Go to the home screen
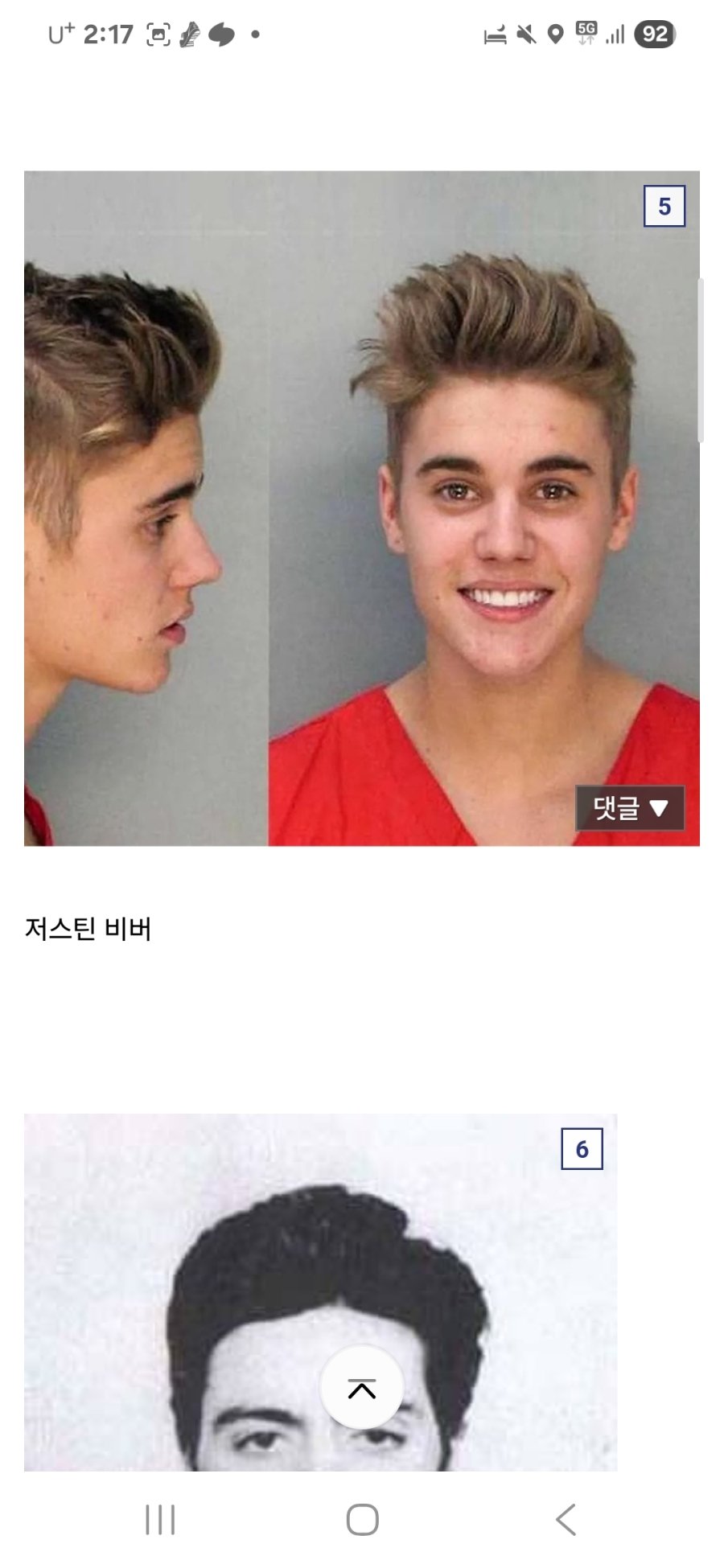 pyautogui.click(x=362, y=1520)
